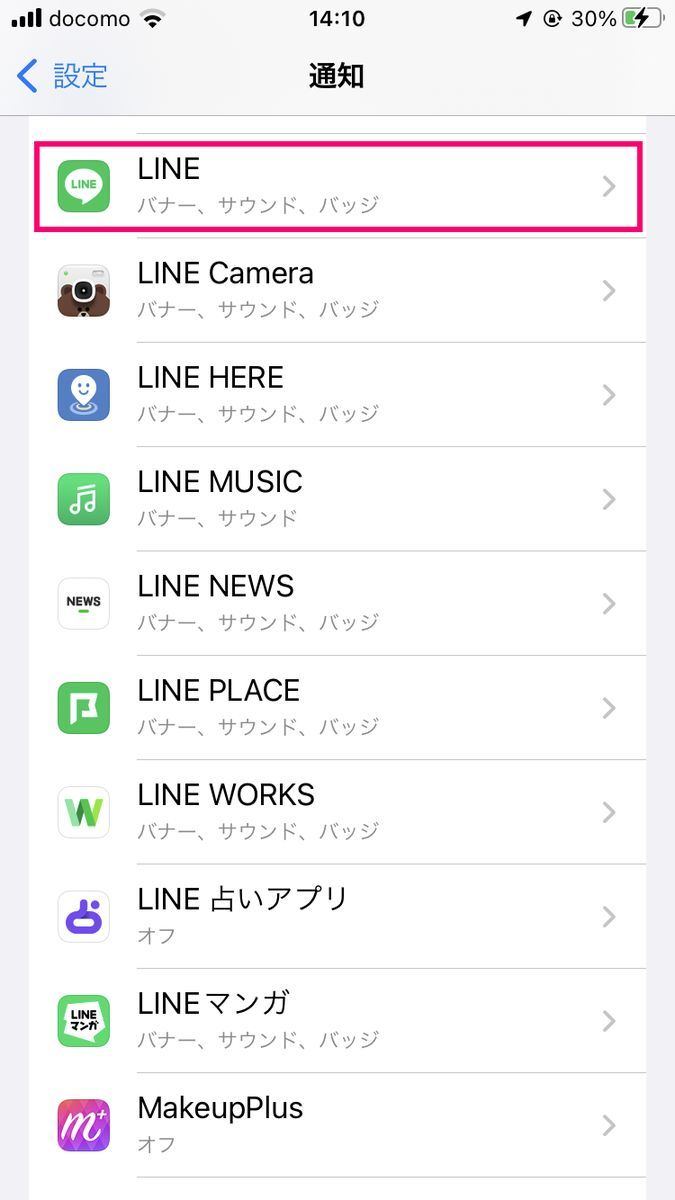This screenshot has height=1200, width=675.
Task: Open LINE MUSIC notification settings
Action: pyautogui.click(x=337, y=498)
